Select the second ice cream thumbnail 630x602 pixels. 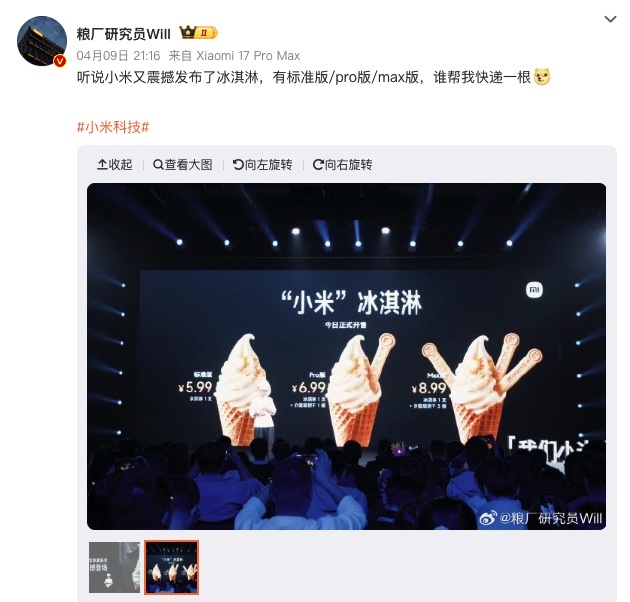(172, 567)
